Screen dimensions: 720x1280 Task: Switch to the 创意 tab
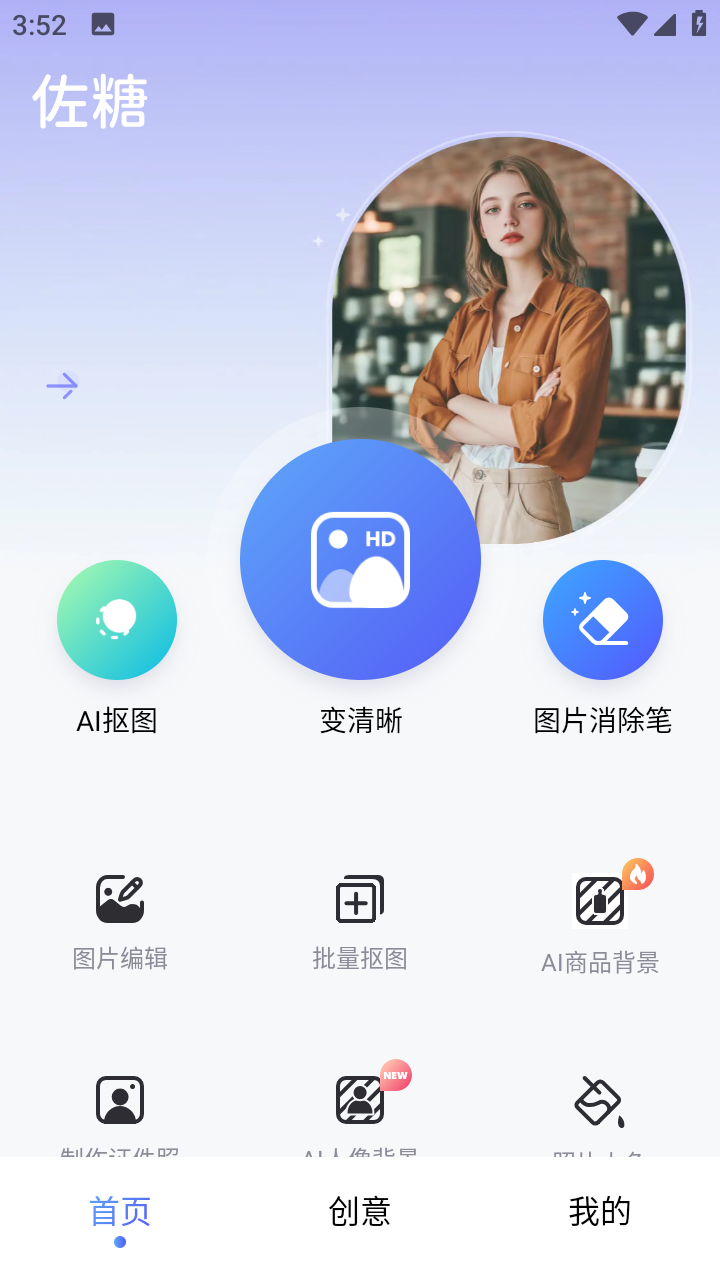pos(360,1212)
